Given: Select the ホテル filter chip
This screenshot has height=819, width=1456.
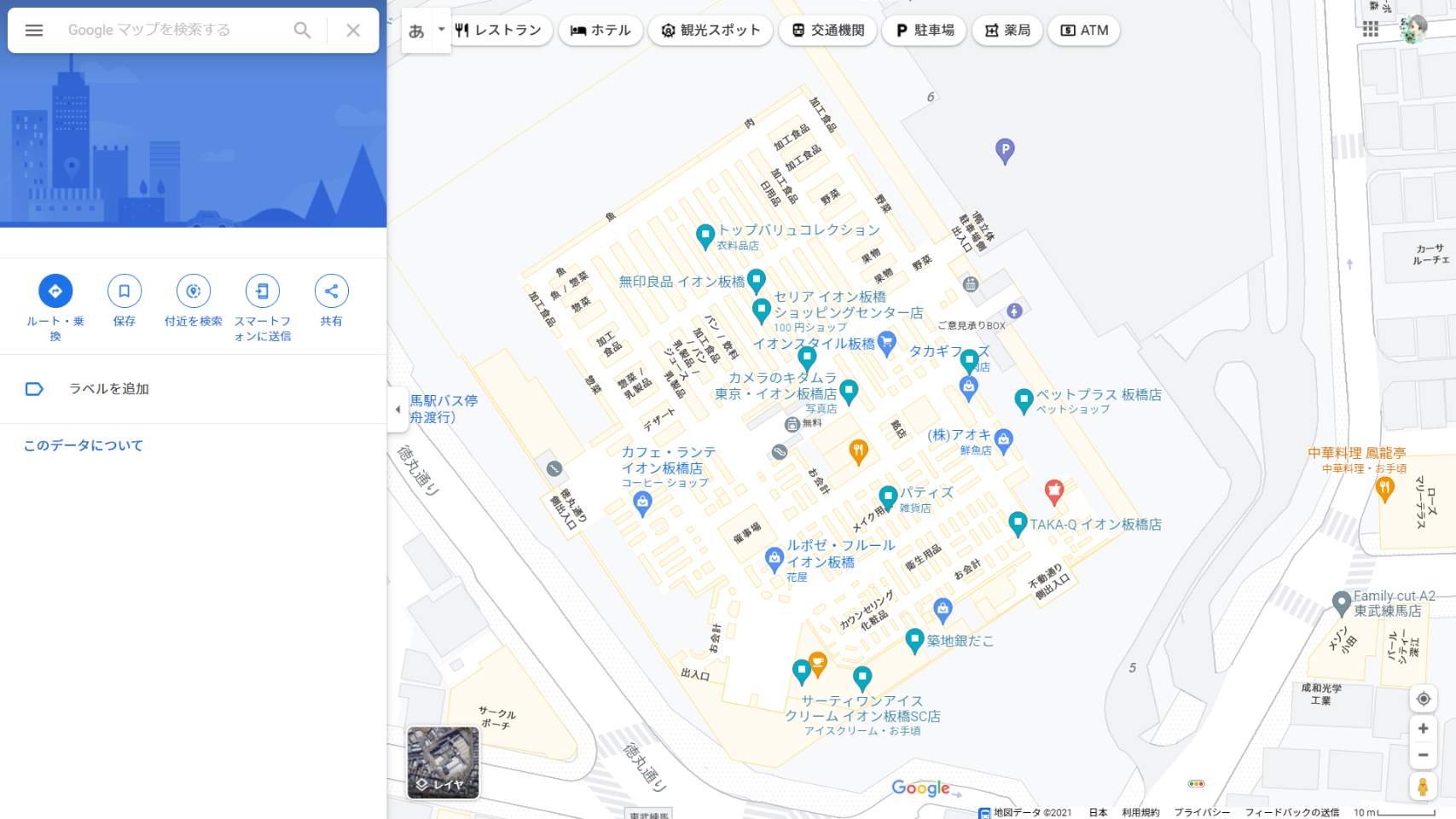Looking at the screenshot, I should 601,30.
